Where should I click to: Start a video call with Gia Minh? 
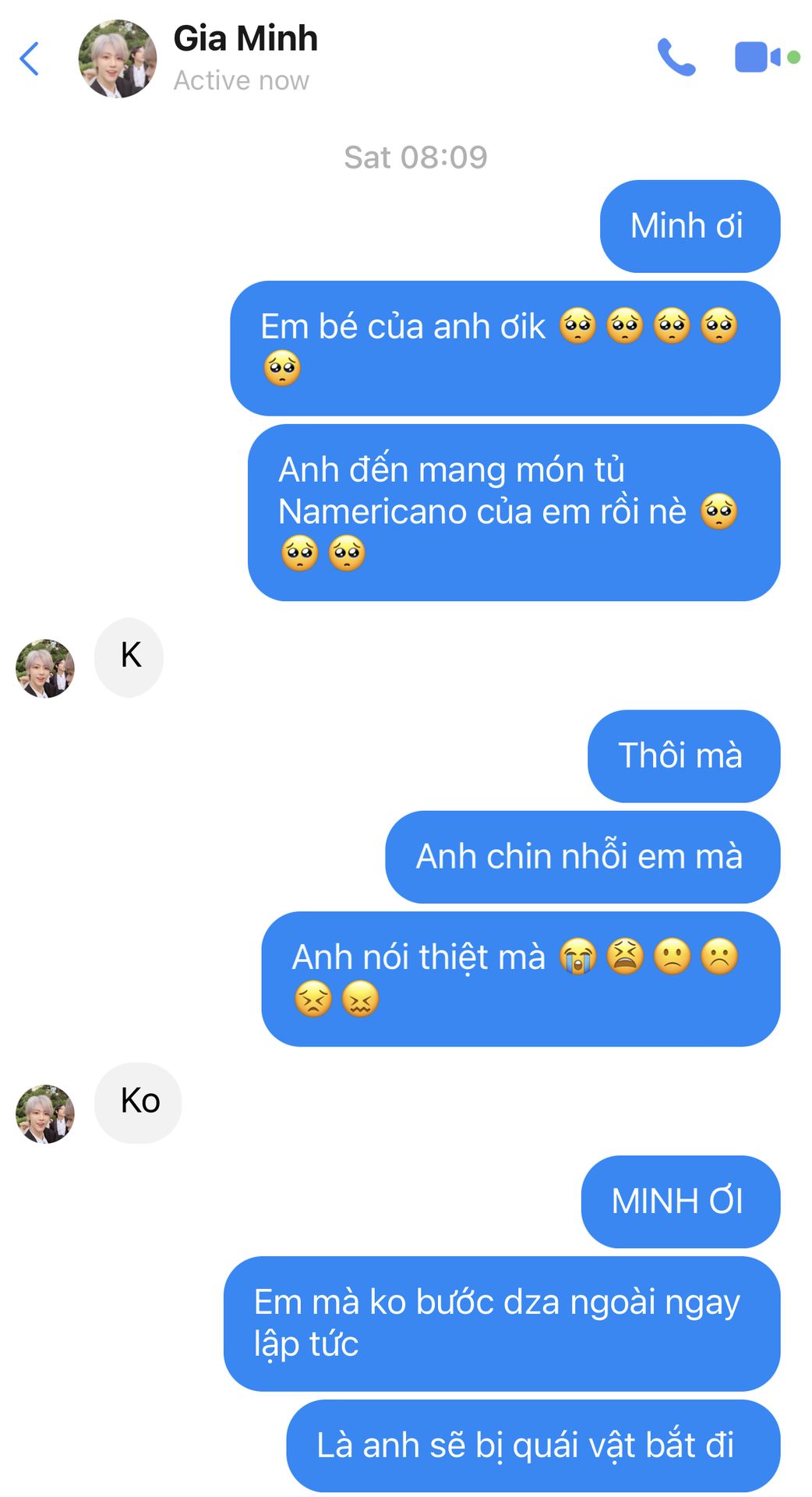(757, 57)
